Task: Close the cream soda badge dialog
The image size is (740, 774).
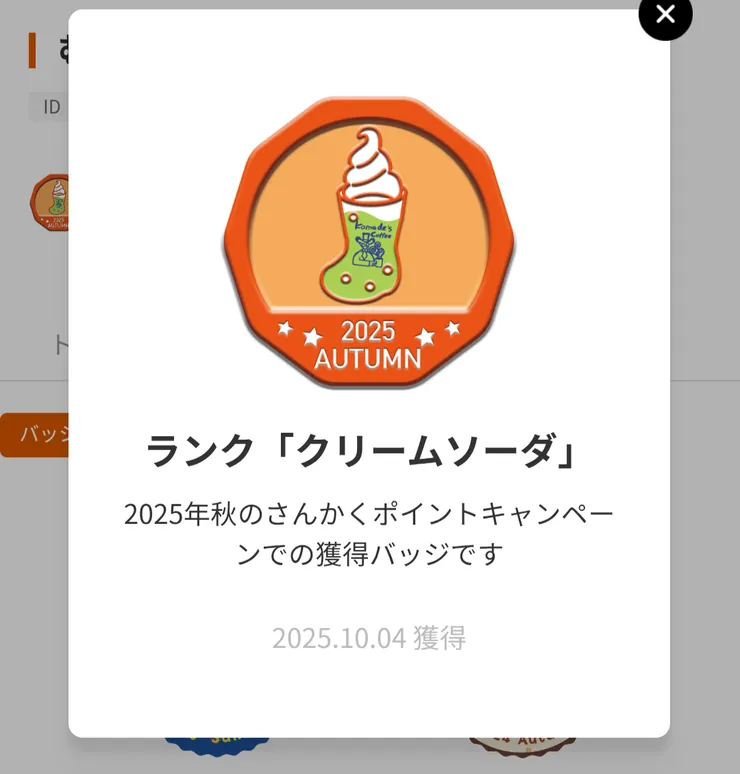Action: click(665, 14)
